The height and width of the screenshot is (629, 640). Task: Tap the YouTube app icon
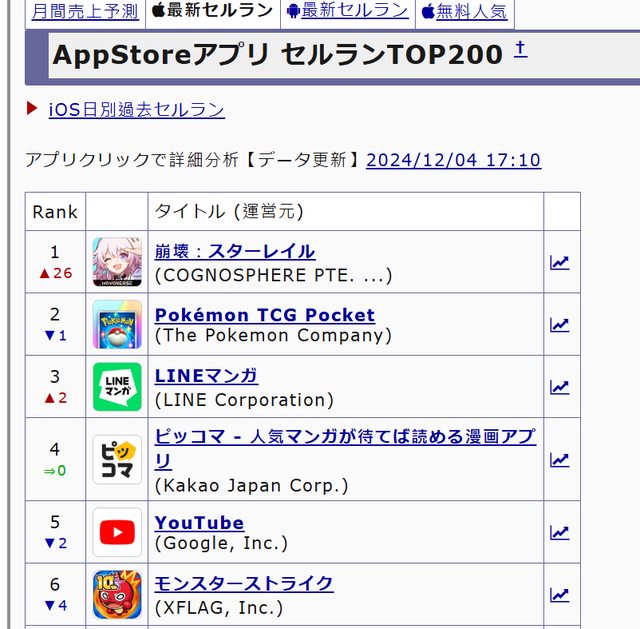click(x=117, y=533)
